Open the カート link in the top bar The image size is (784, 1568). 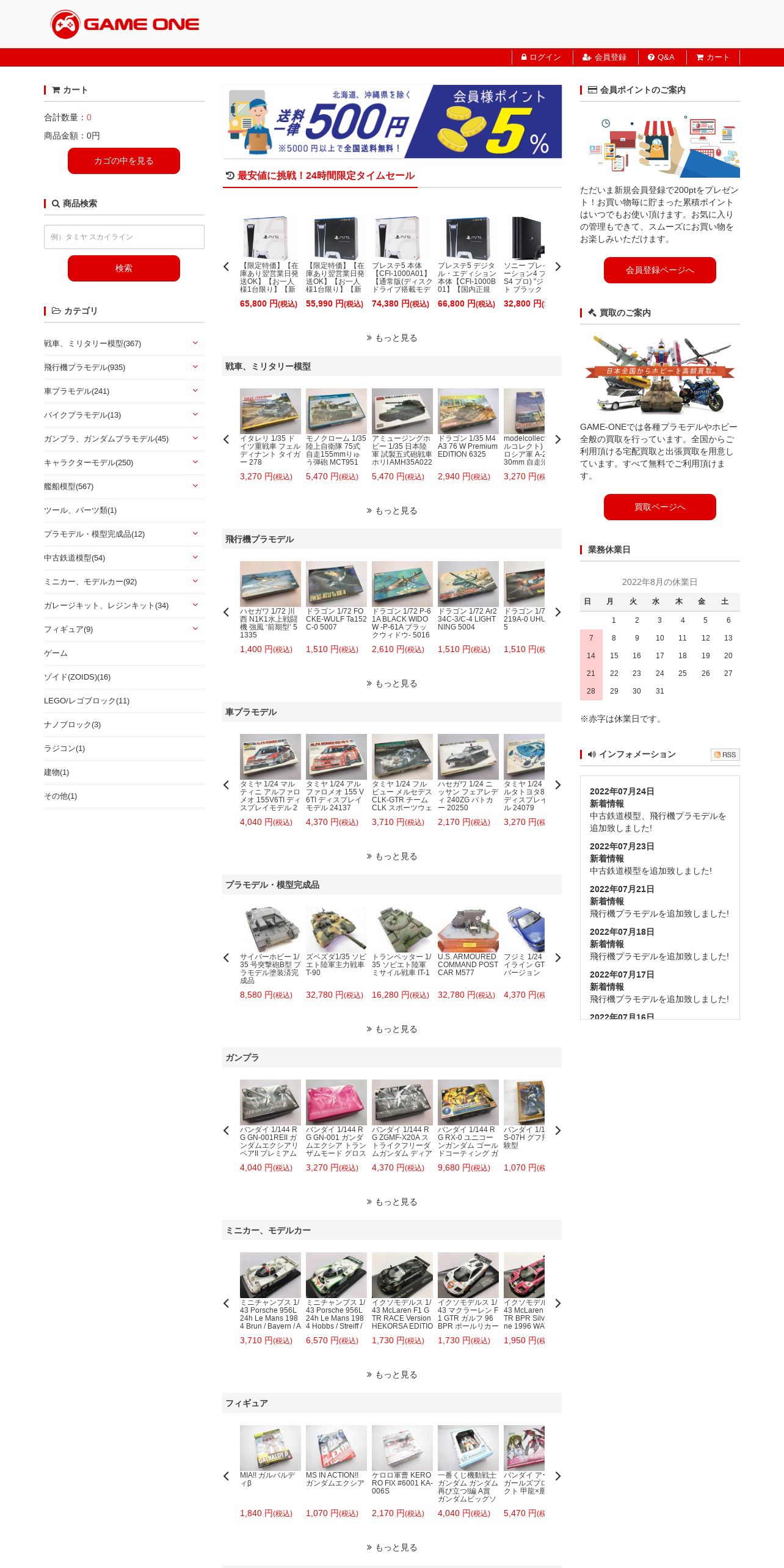coord(713,57)
